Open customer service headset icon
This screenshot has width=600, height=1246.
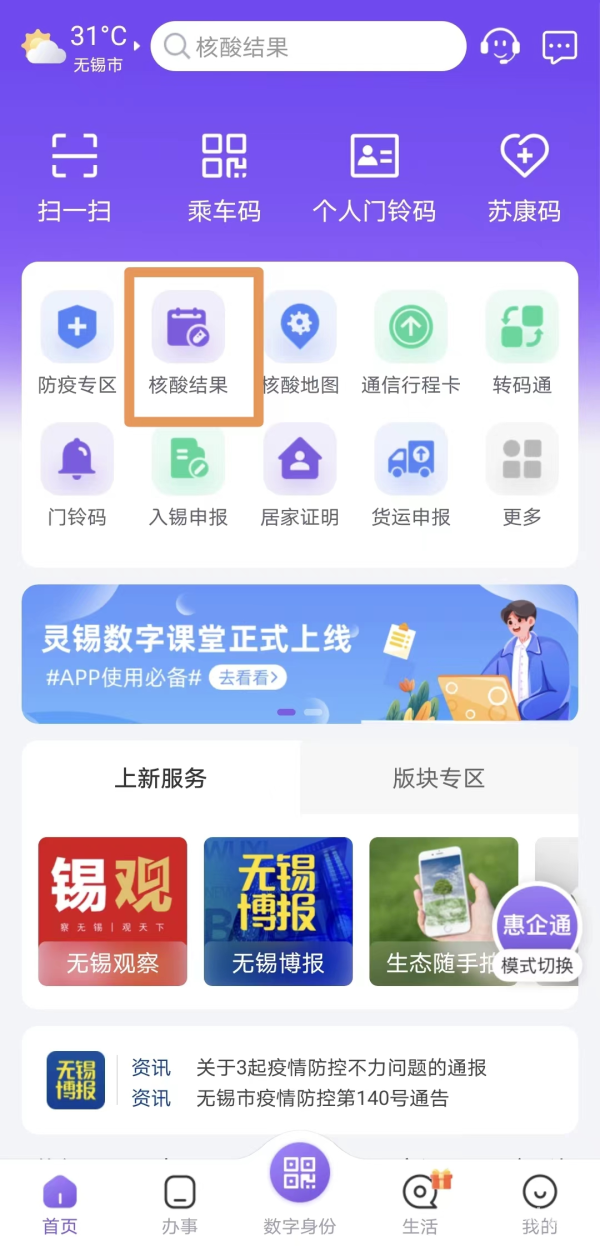(x=500, y=46)
